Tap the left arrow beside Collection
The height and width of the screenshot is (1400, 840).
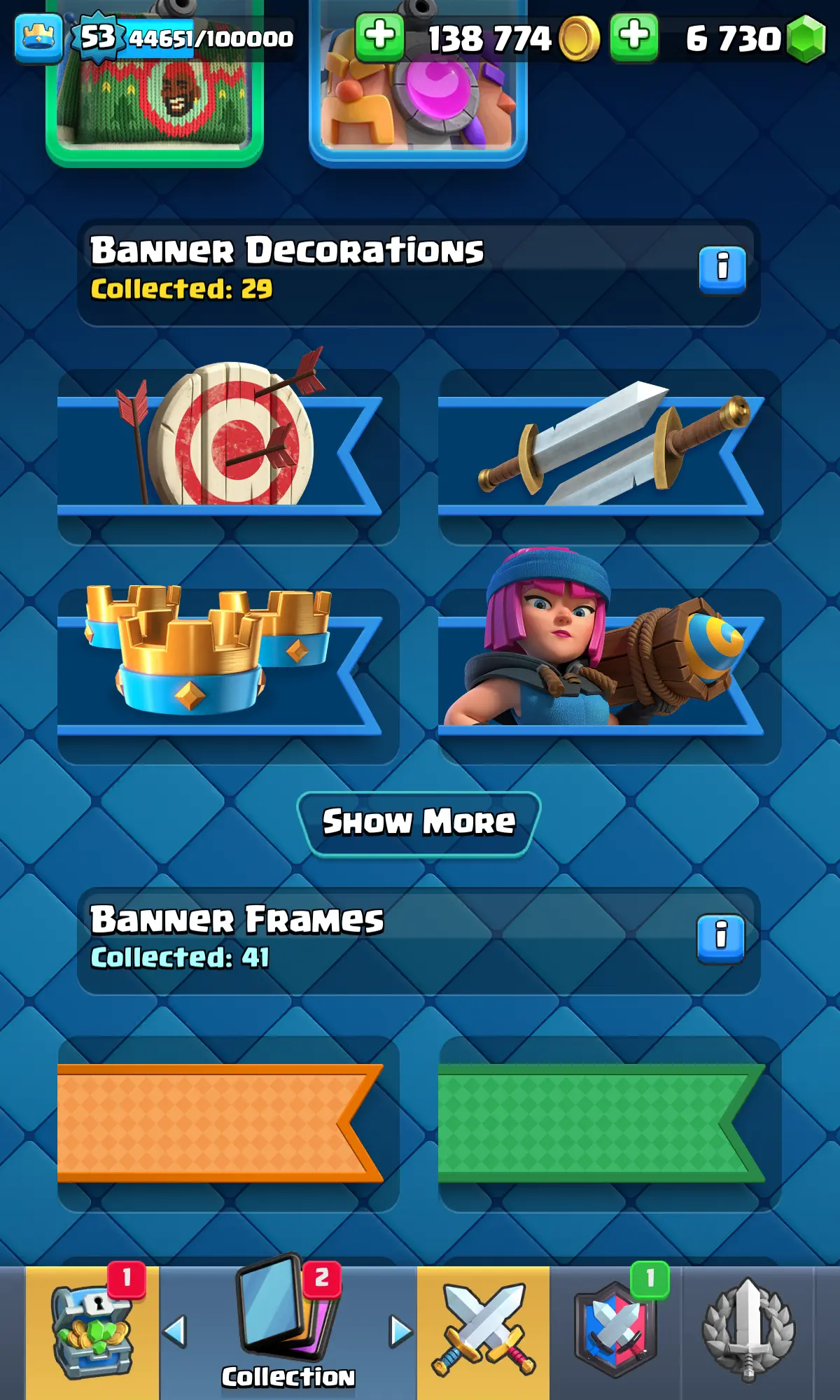click(x=175, y=1331)
